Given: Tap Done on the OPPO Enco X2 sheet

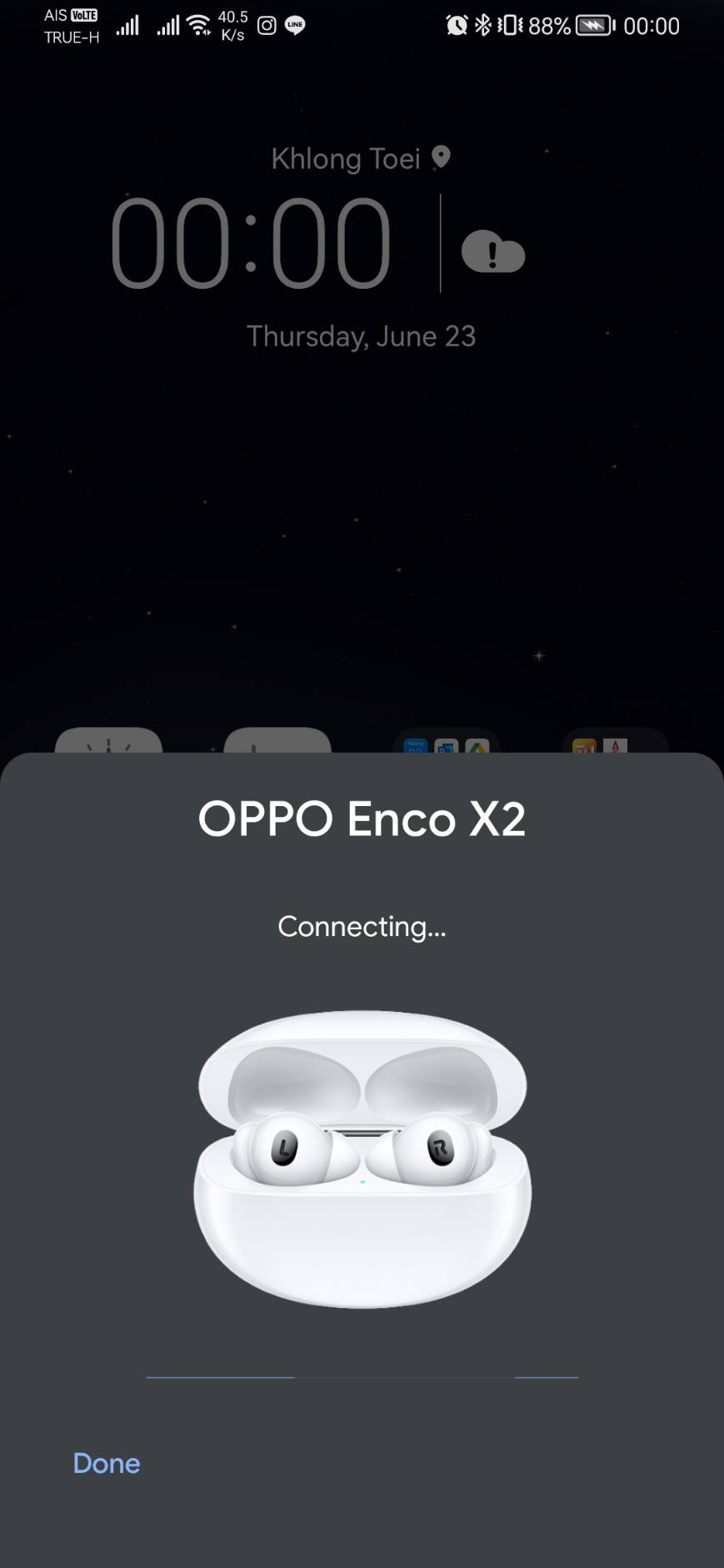Looking at the screenshot, I should click(107, 1463).
